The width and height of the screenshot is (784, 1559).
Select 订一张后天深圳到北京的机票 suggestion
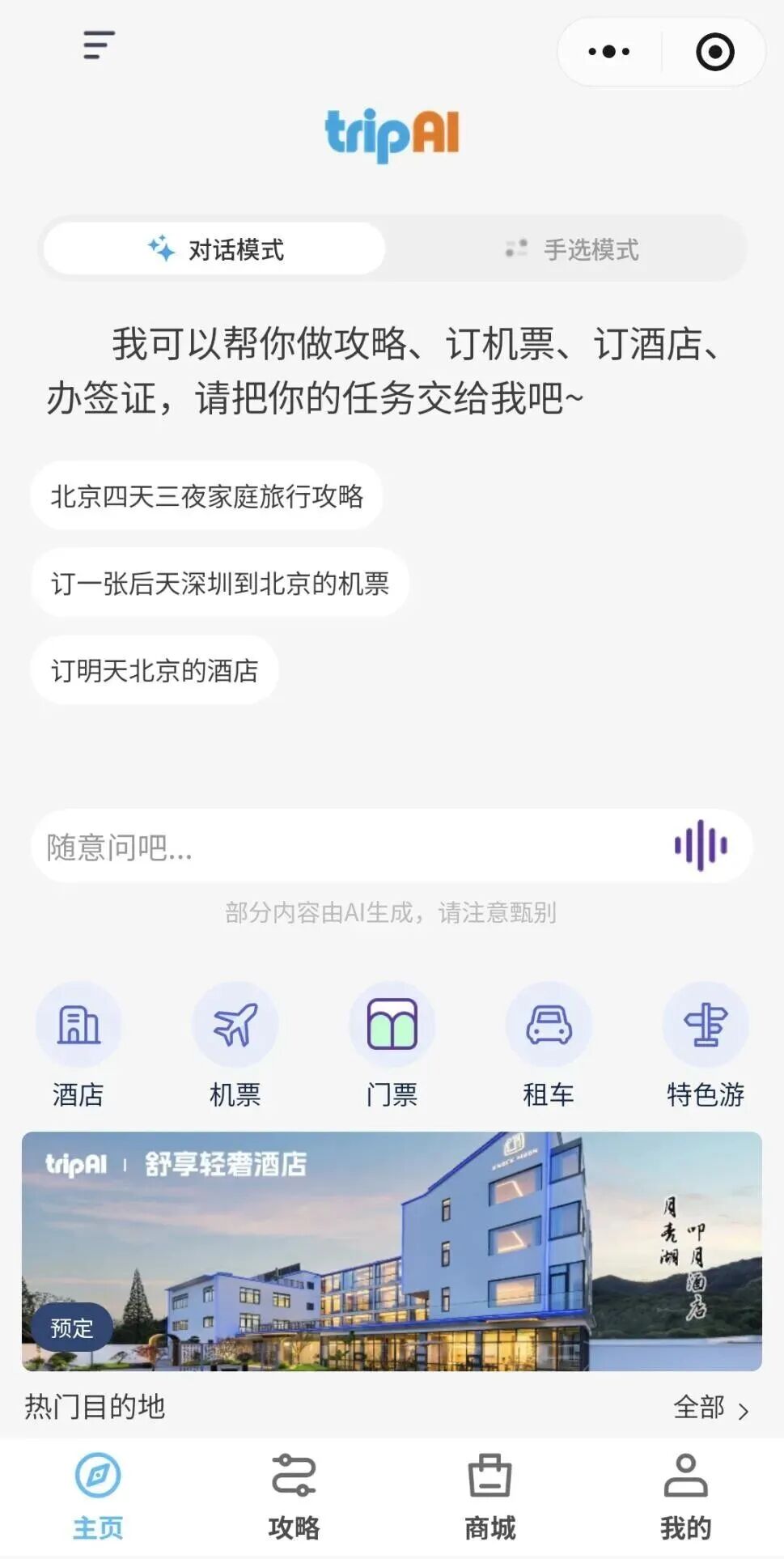(220, 583)
